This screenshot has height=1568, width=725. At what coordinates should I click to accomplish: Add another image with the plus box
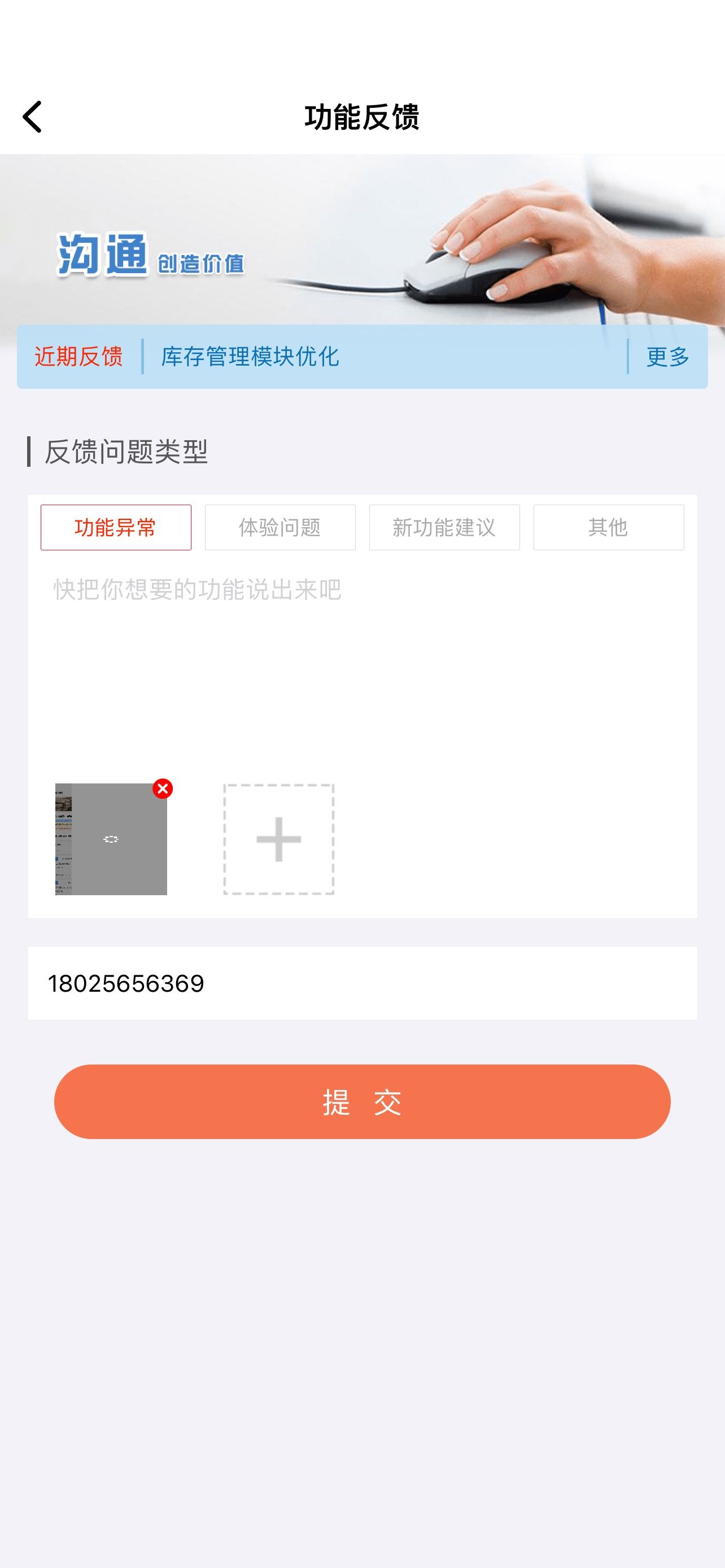(x=279, y=839)
